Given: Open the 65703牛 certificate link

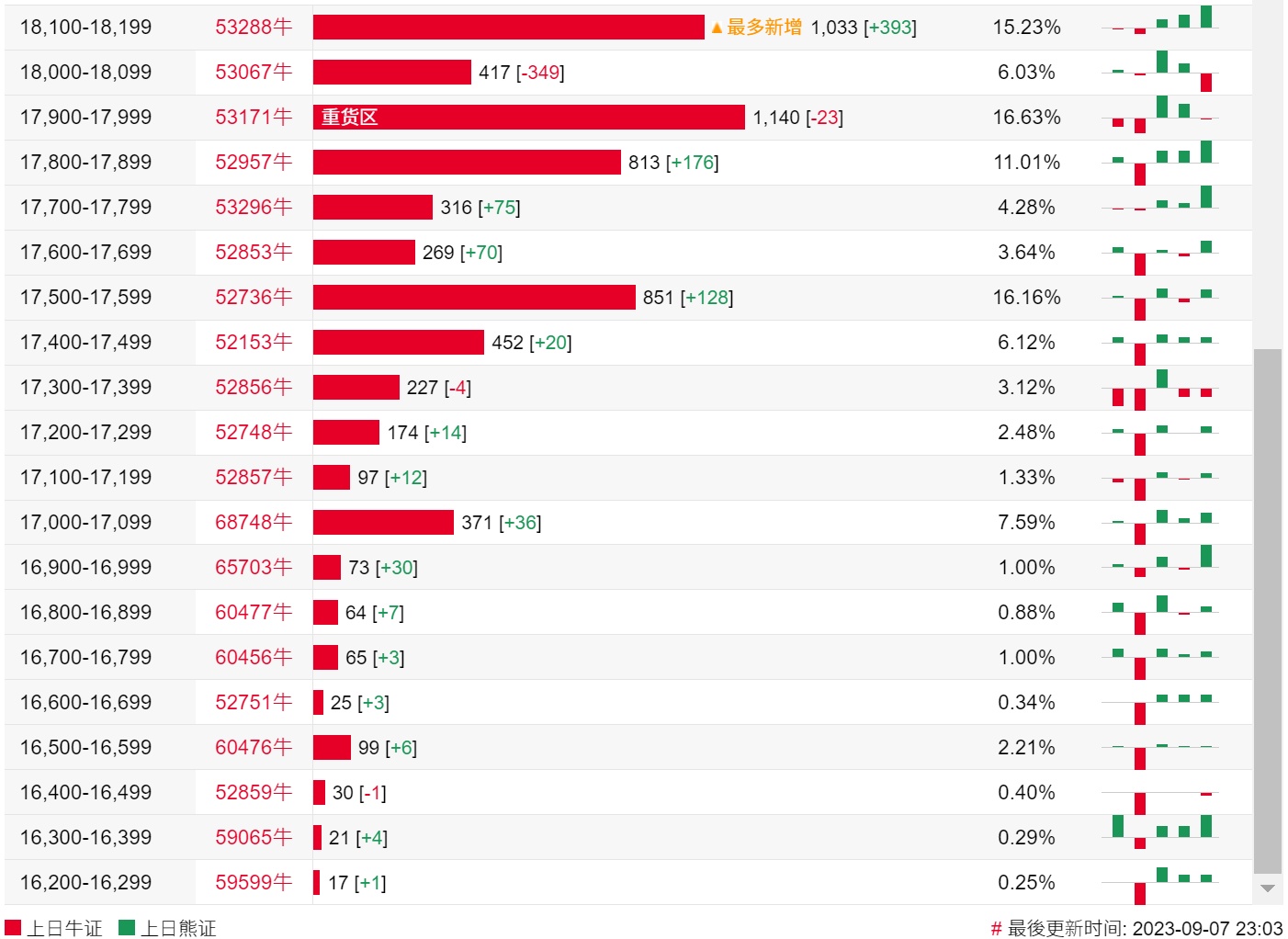Looking at the screenshot, I should 254,567.
